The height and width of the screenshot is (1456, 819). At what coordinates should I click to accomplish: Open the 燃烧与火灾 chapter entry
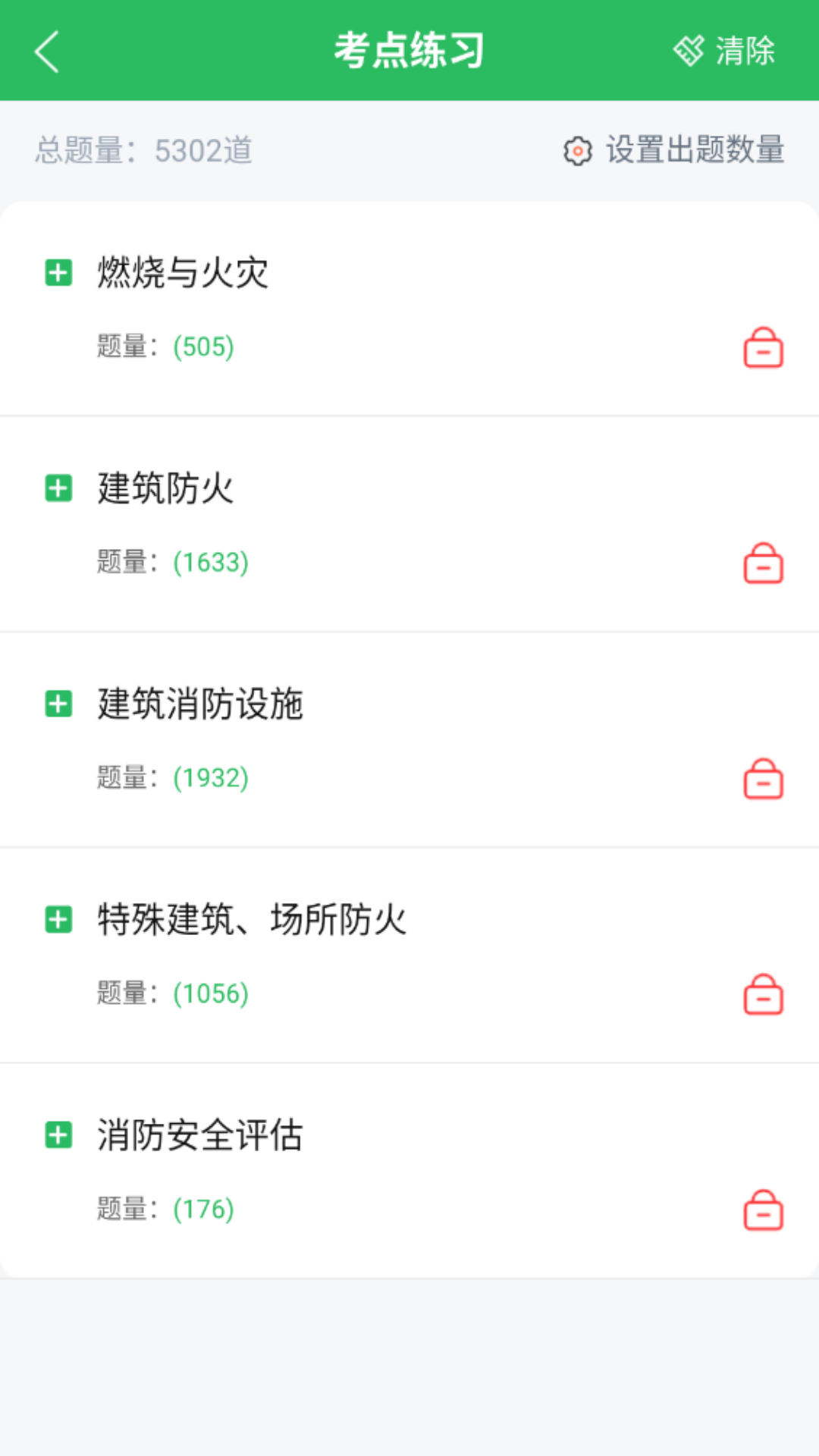[183, 275]
